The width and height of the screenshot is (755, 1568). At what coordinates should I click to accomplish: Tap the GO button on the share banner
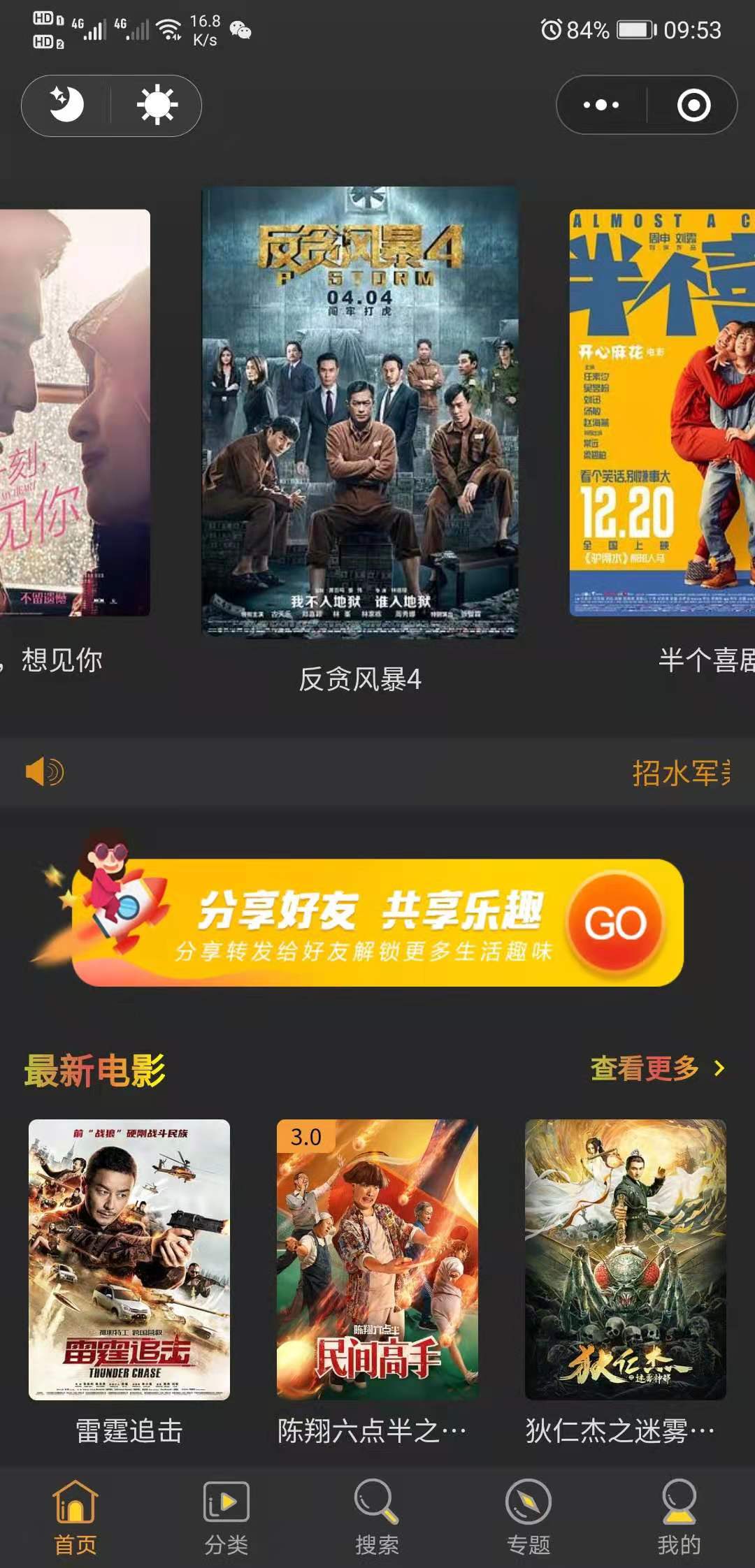click(615, 922)
